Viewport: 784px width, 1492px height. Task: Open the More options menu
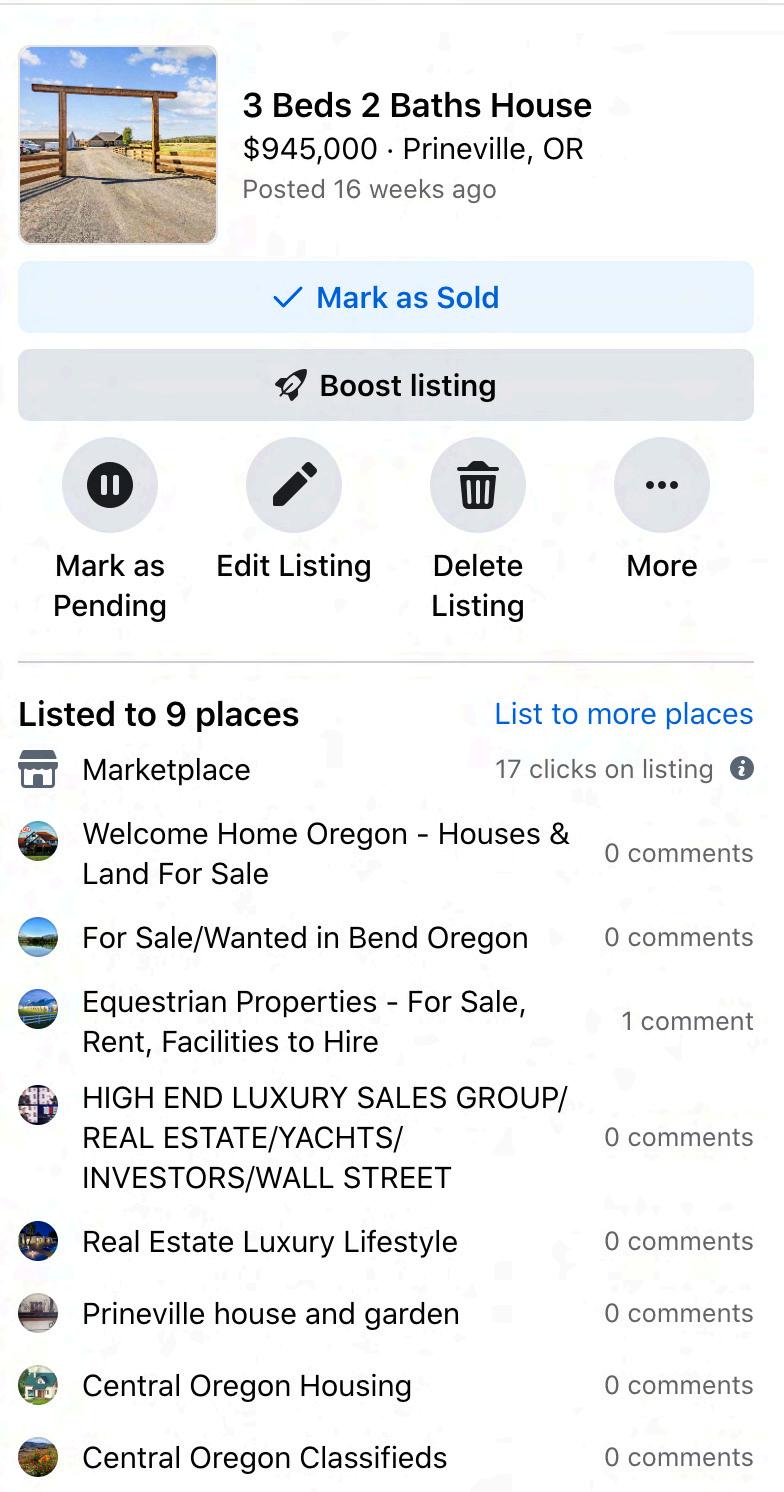click(x=662, y=486)
